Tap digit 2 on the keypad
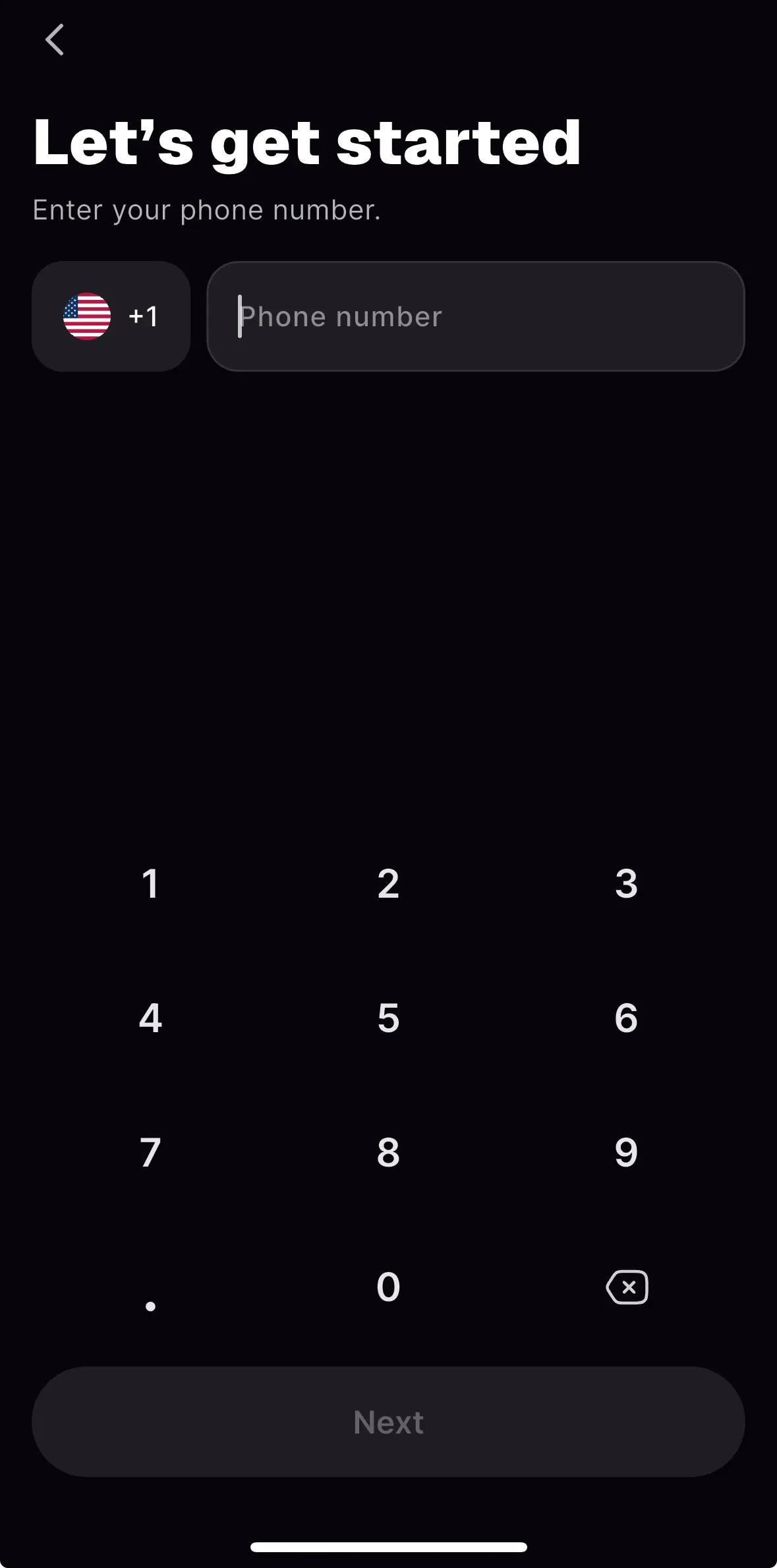 [x=388, y=884]
